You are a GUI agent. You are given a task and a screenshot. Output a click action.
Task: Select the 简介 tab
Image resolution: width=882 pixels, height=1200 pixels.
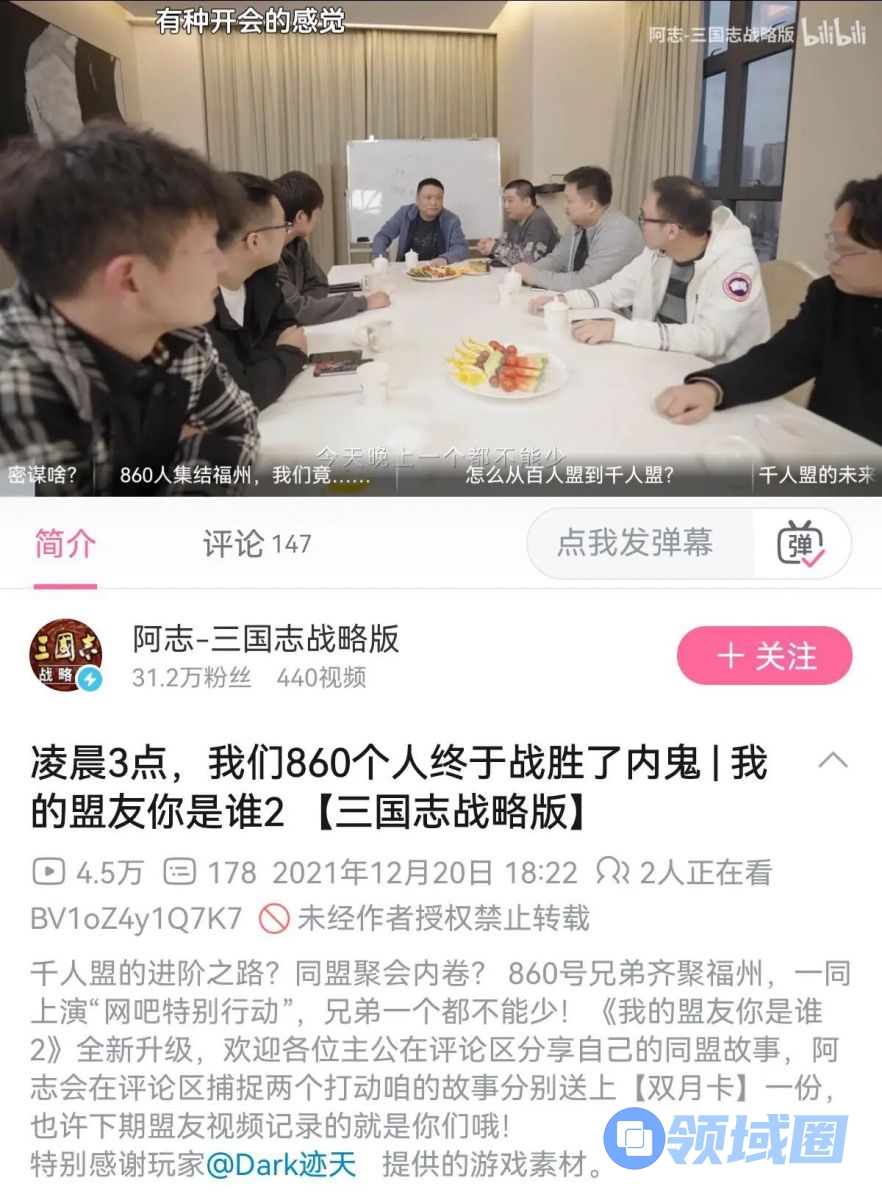(65, 545)
